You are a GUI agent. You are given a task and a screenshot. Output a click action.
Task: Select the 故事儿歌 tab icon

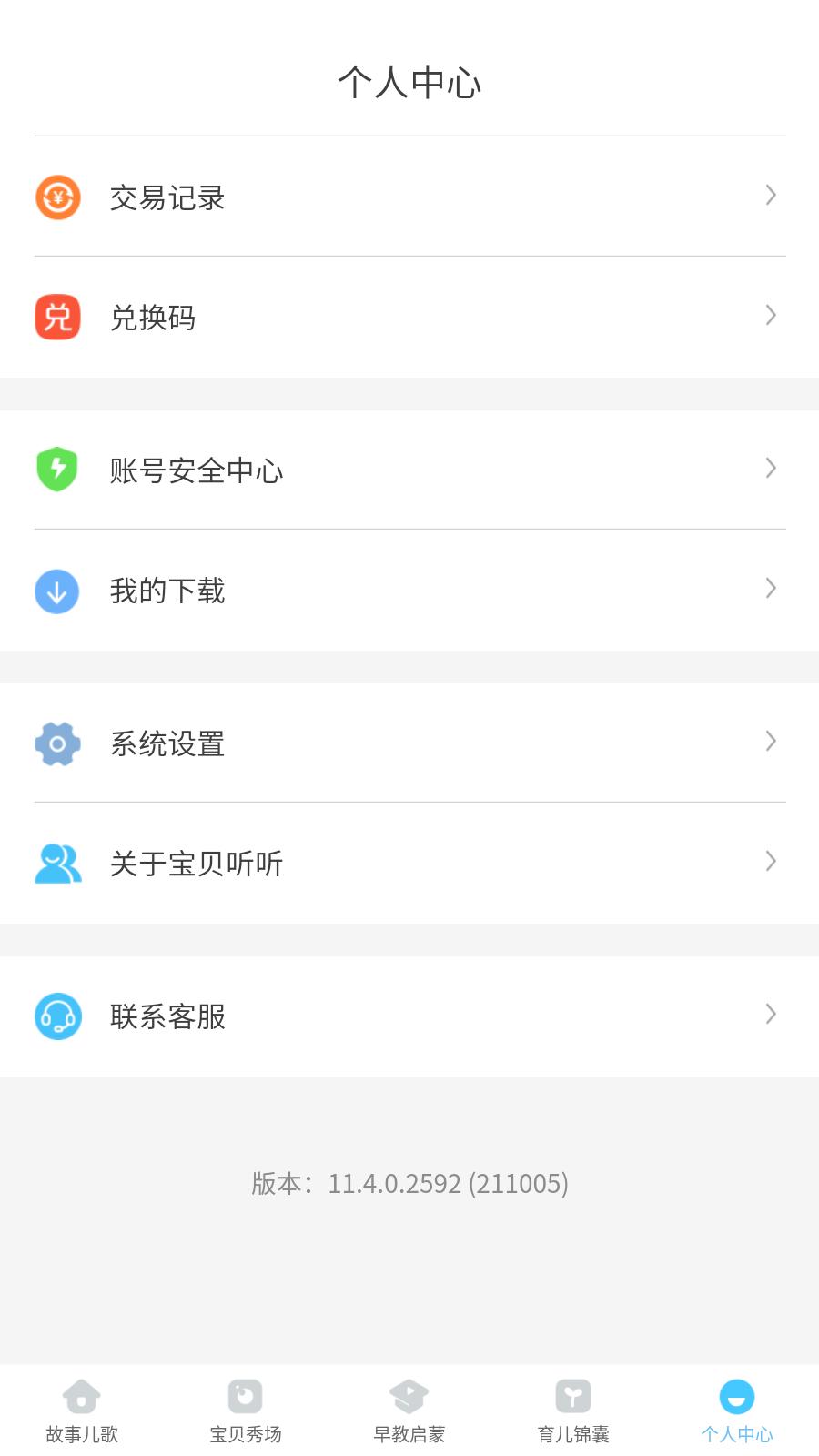point(82,1397)
